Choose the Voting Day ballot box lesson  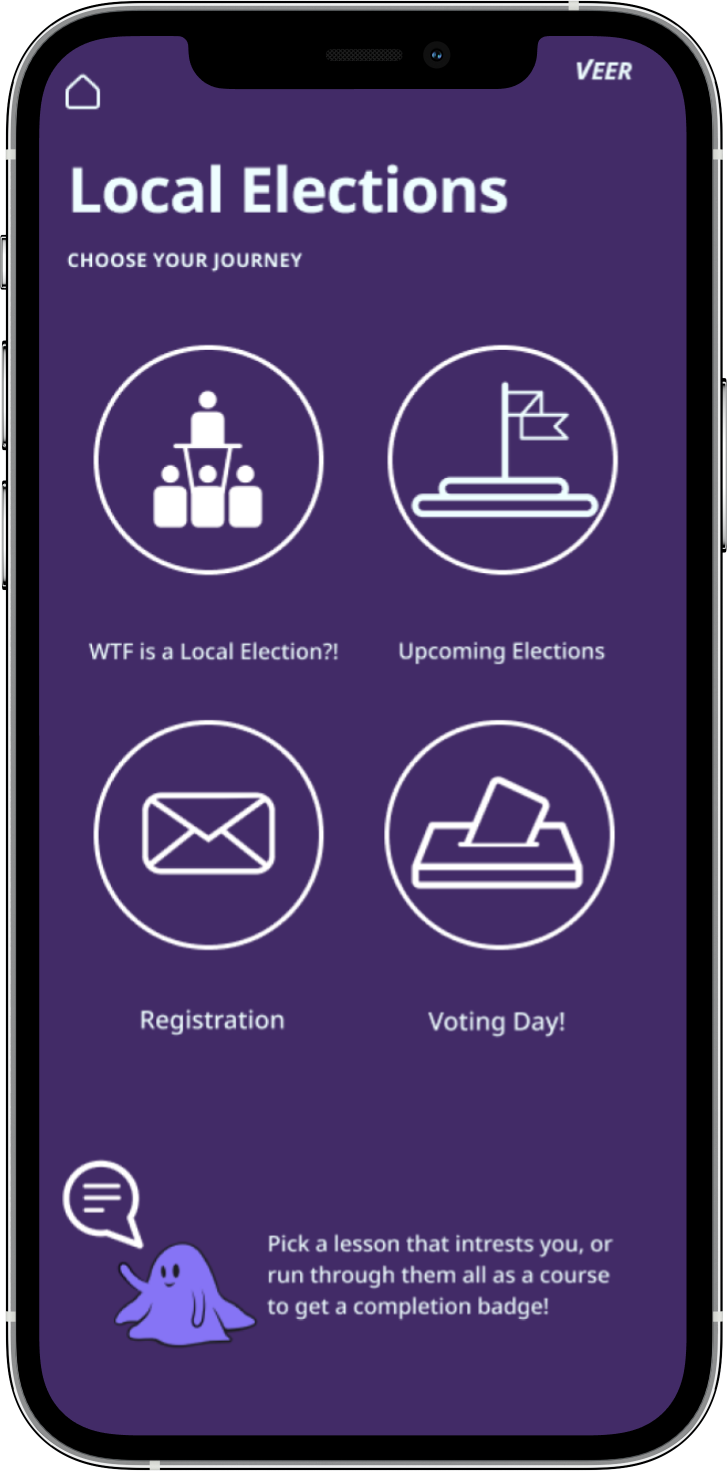point(499,834)
